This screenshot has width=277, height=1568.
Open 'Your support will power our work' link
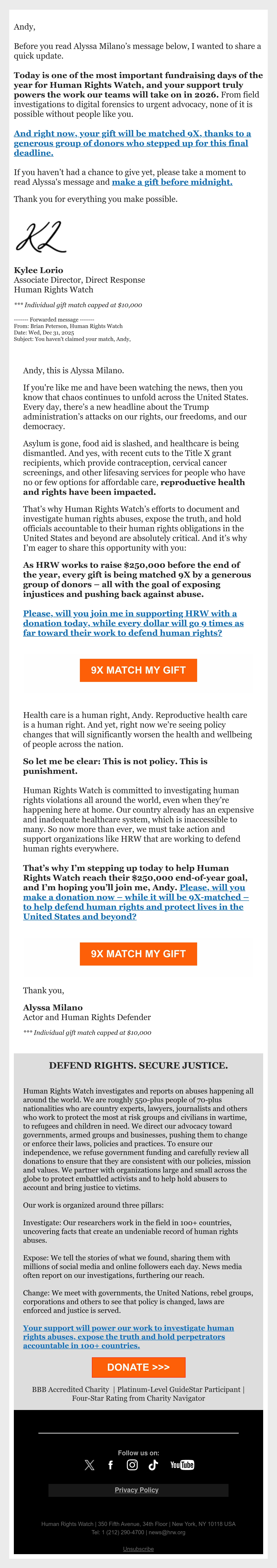(x=128, y=1337)
